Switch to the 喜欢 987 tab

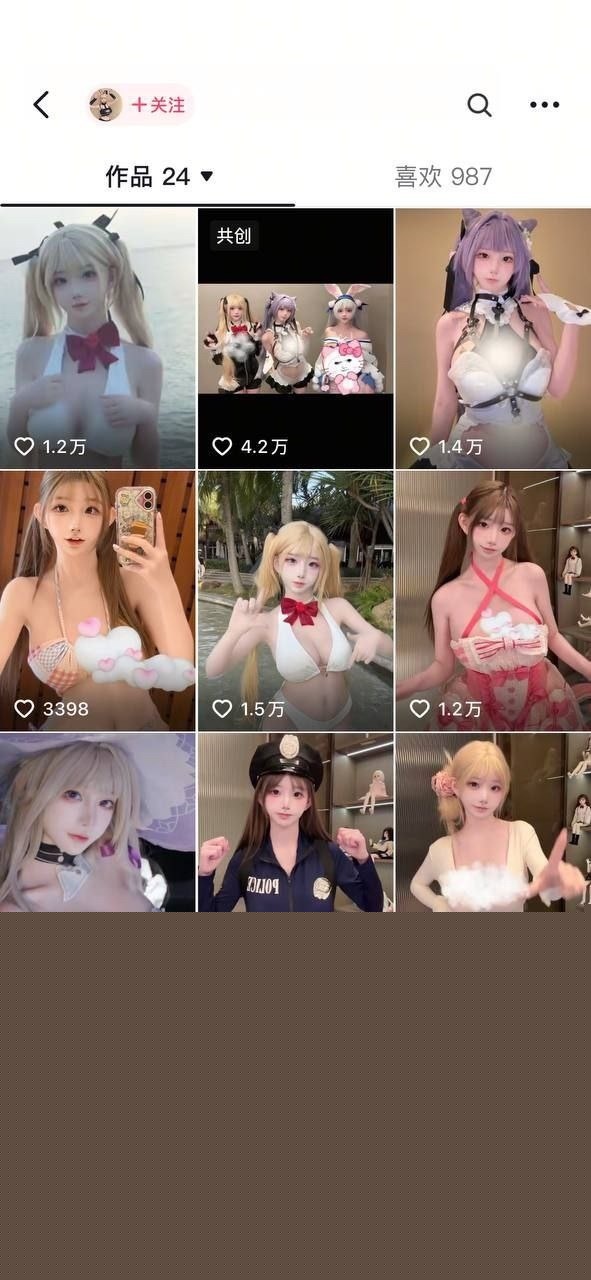pos(443,177)
